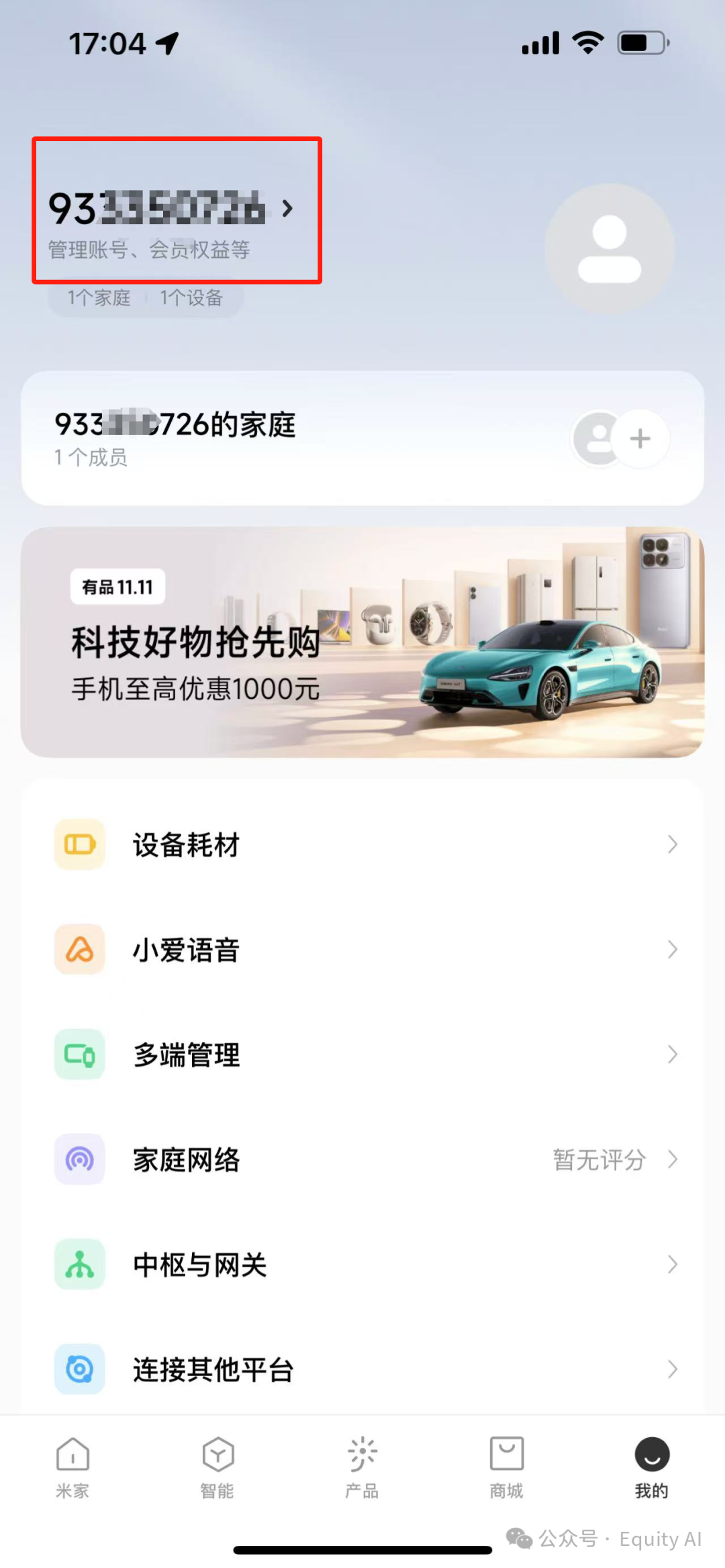The width and height of the screenshot is (725, 1568).
Task: Go to 多端管理
Action: (362, 1055)
